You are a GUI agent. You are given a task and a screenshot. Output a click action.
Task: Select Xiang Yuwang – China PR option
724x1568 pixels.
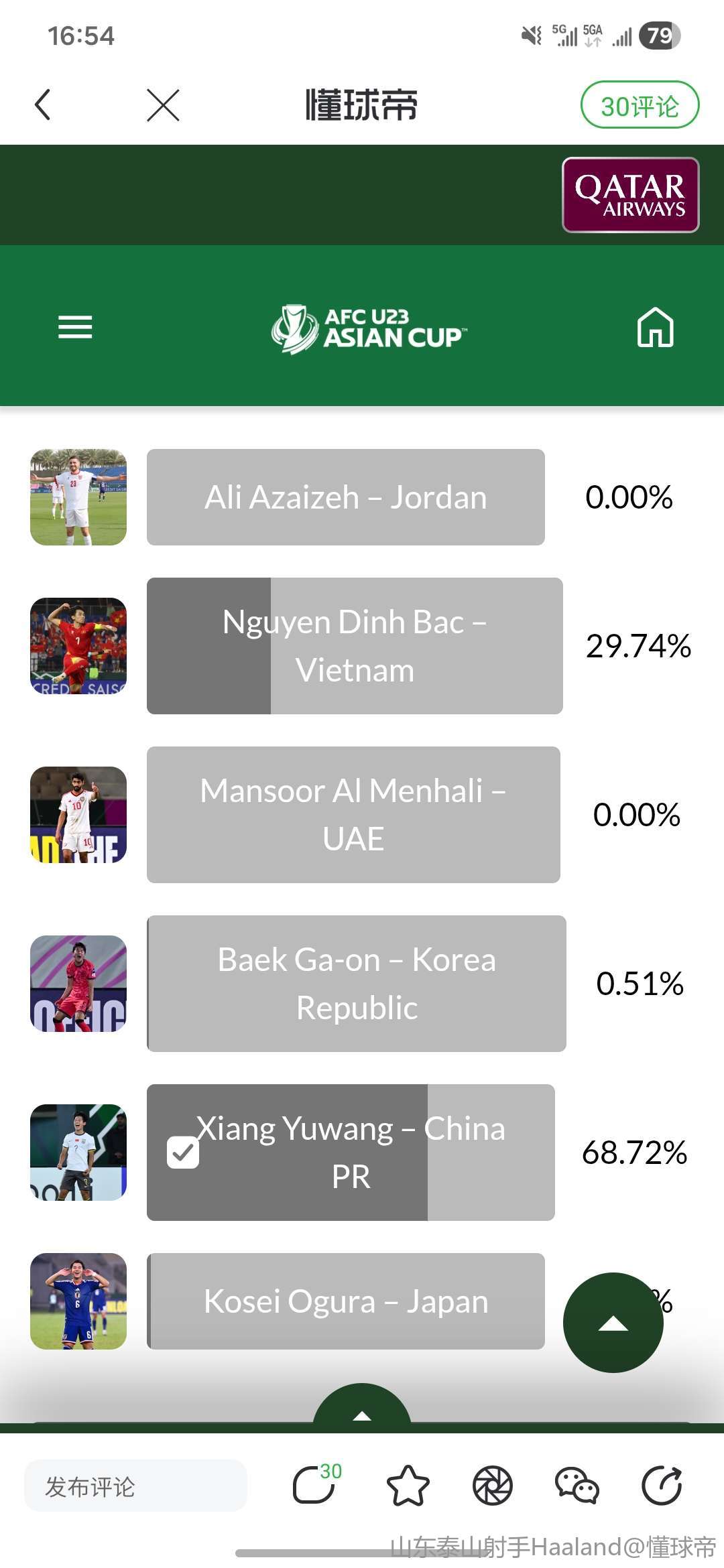tap(351, 1153)
